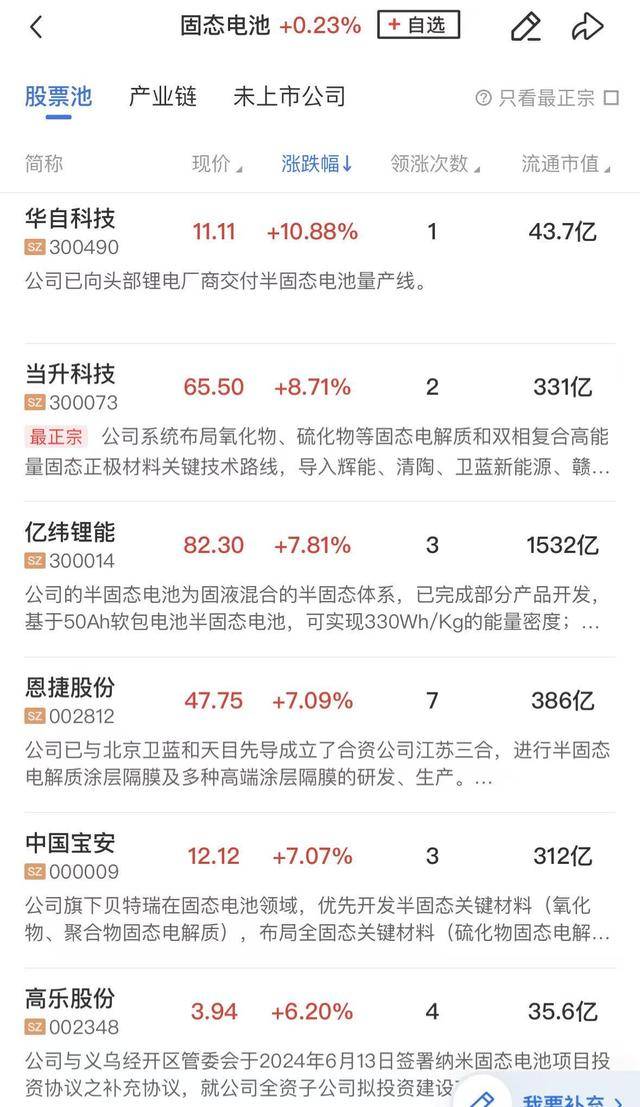The width and height of the screenshot is (640, 1107).
Task: Open 高乐股份 stock details
Action: click(x=70, y=1010)
